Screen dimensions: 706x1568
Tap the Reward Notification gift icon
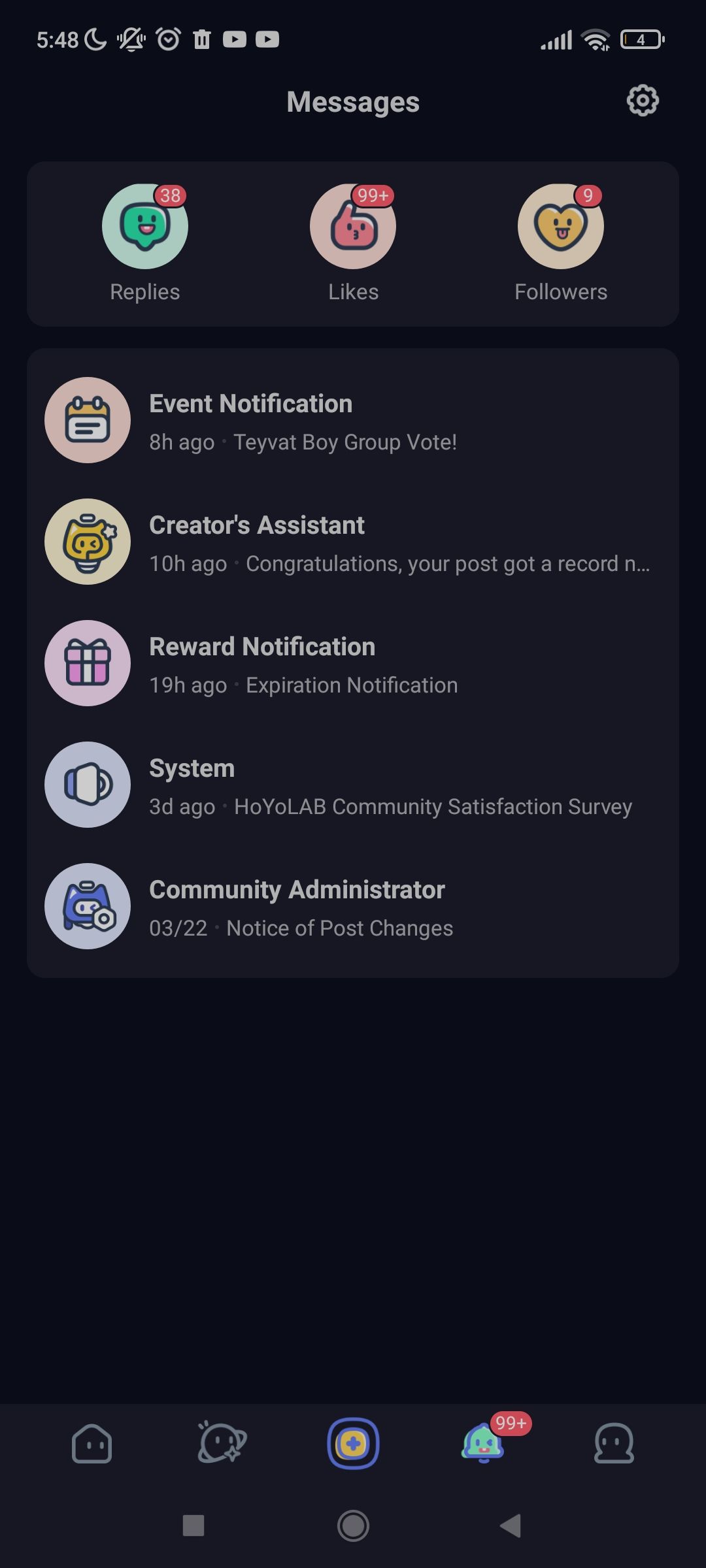tap(87, 663)
